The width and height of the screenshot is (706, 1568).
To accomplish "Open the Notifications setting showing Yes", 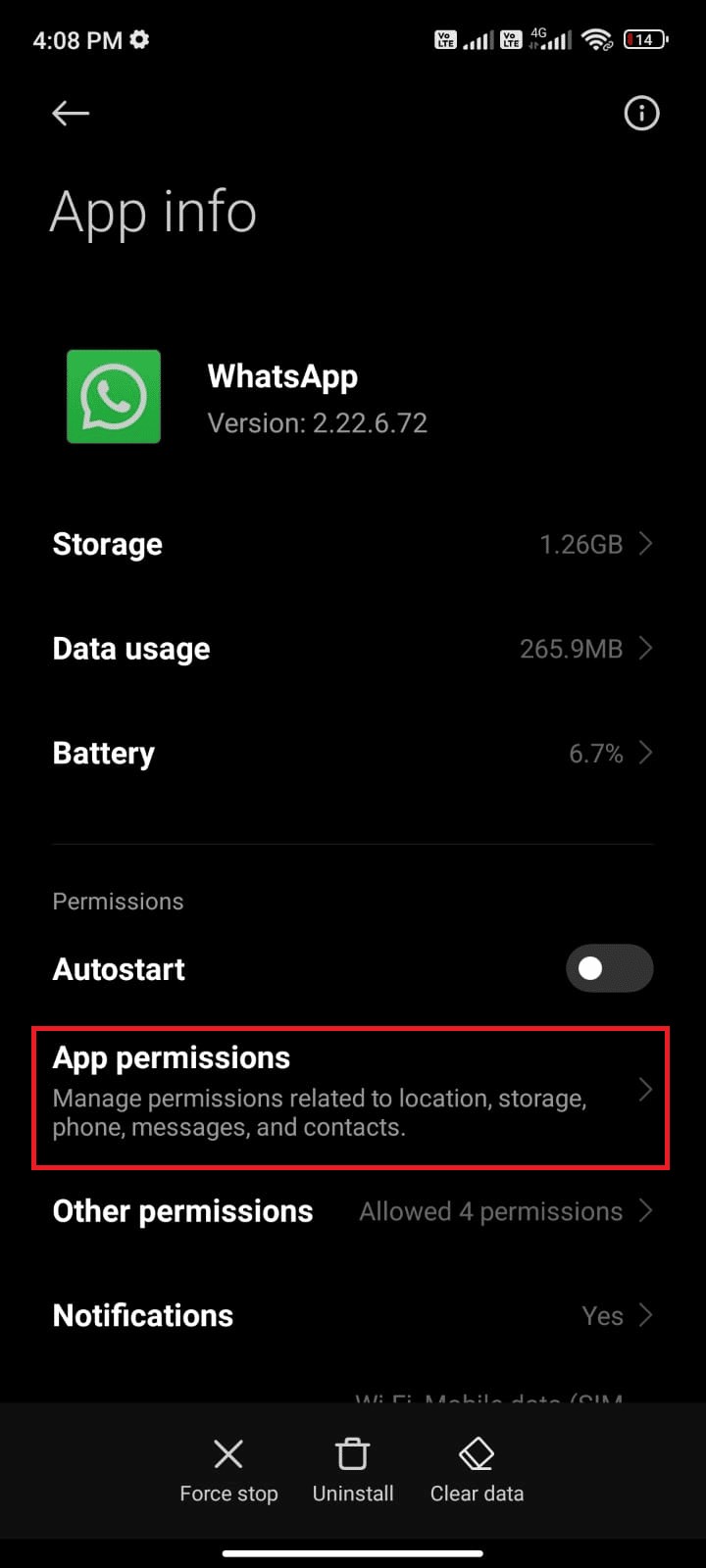I will click(353, 1315).
